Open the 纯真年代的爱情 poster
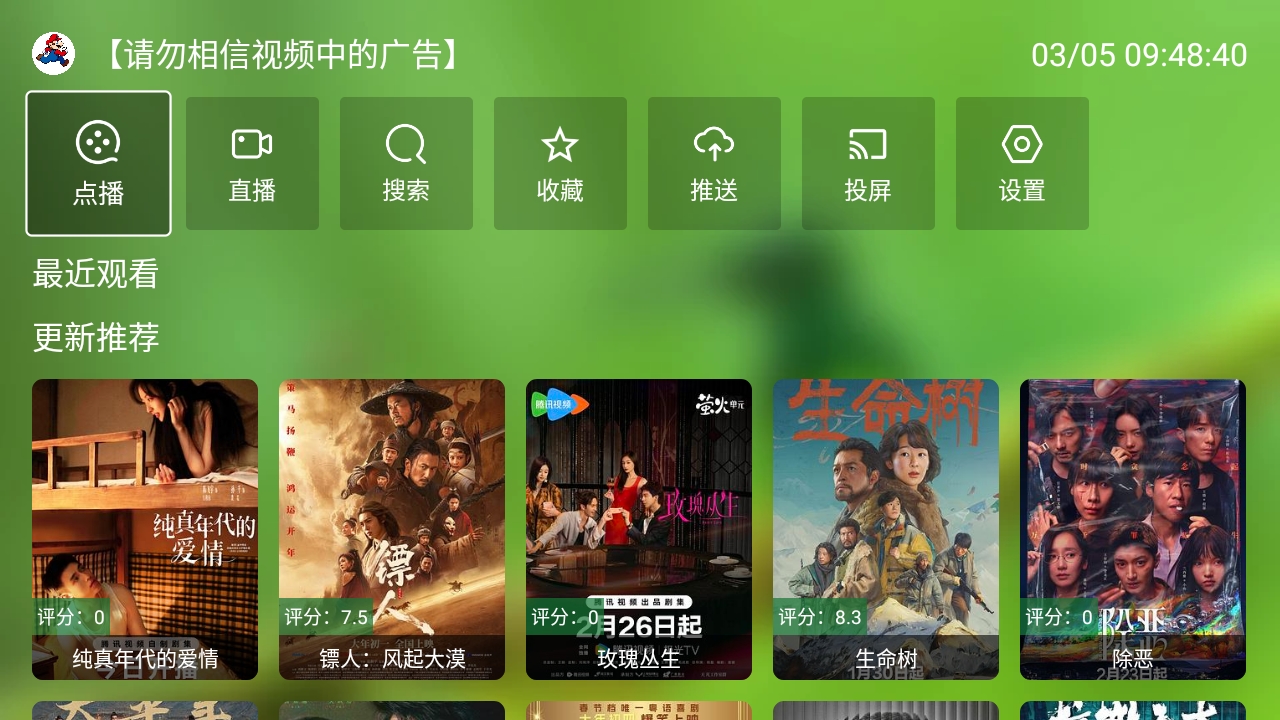Image resolution: width=1280 pixels, height=720 pixels. pyautogui.click(x=145, y=529)
